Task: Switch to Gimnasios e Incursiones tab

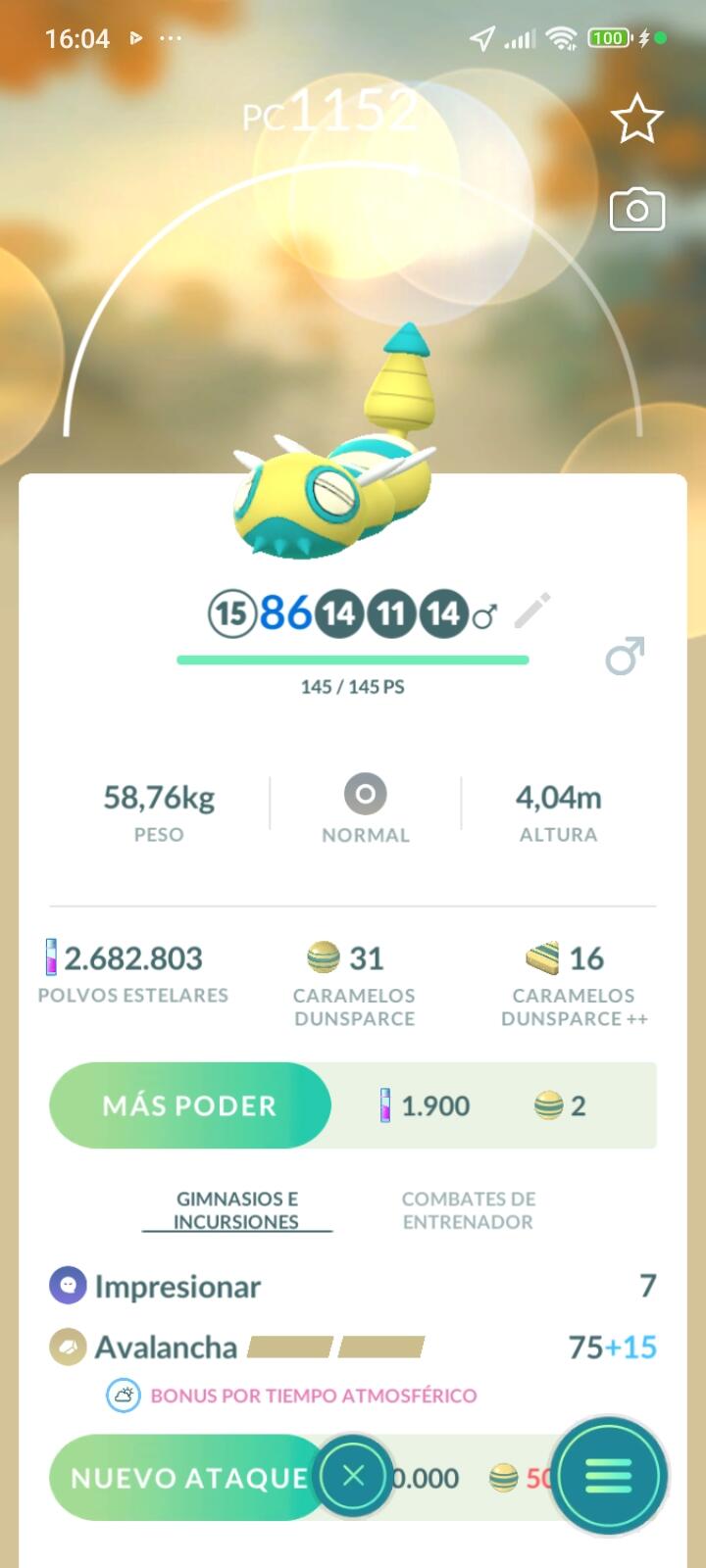Action: (237, 1210)
